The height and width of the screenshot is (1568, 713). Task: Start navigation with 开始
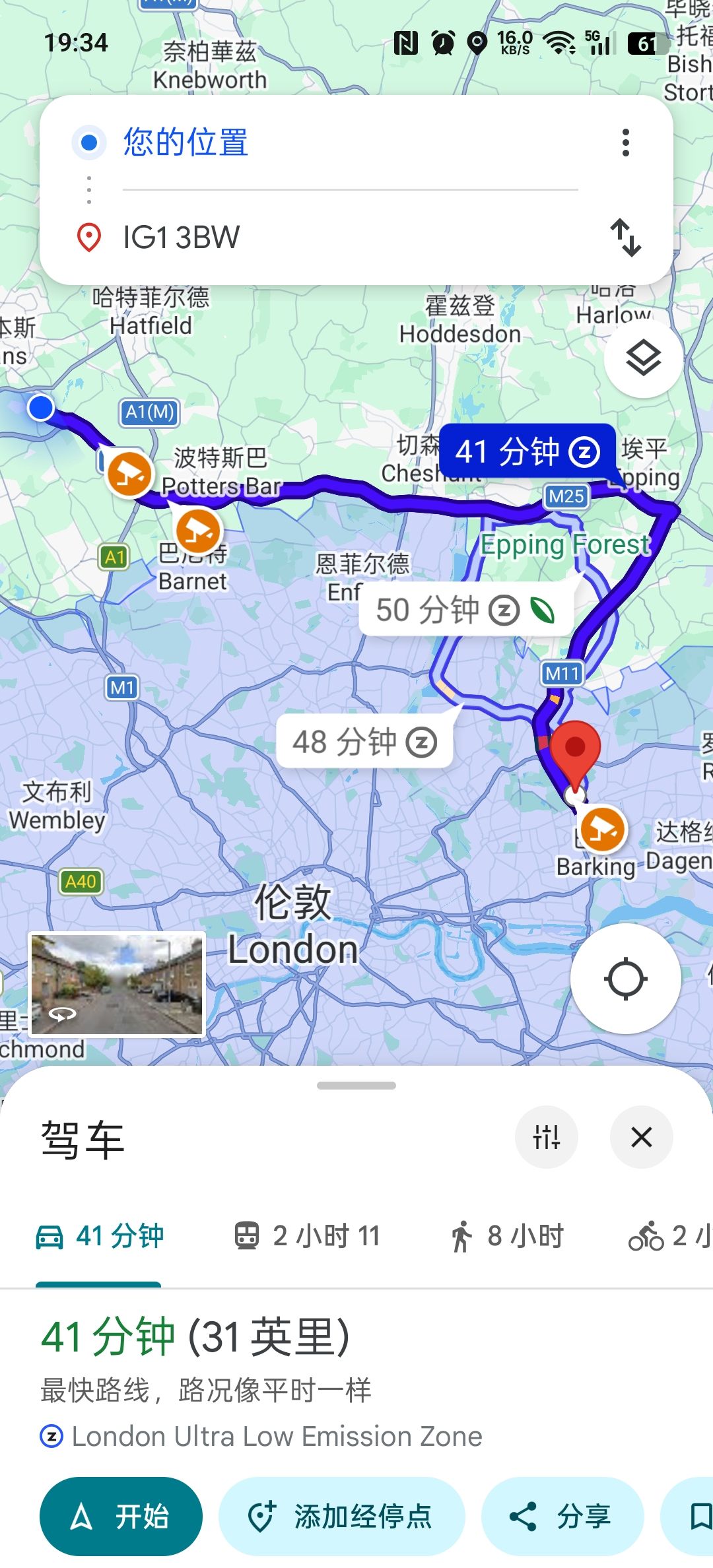121,1517
